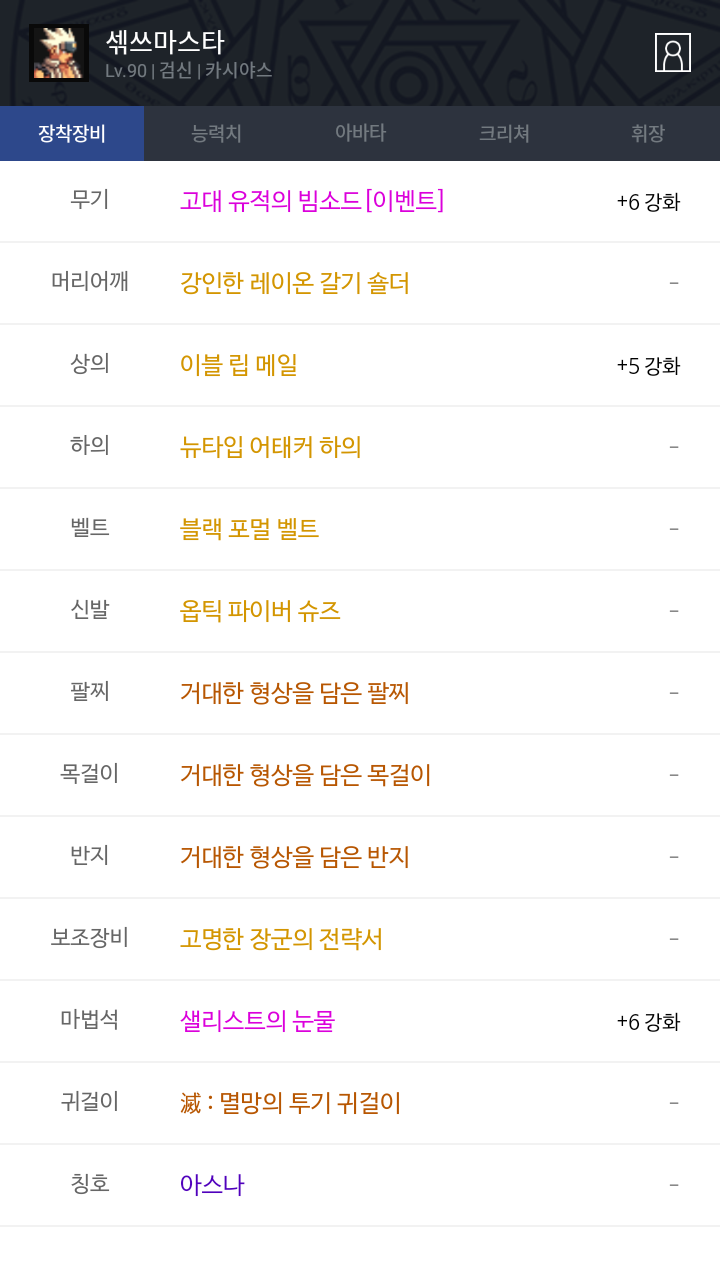The height and width of the screenshot is (1280, 720).
Task: Open 샐리스트의 눈물 magic stone details
Action: point(257,1021)
